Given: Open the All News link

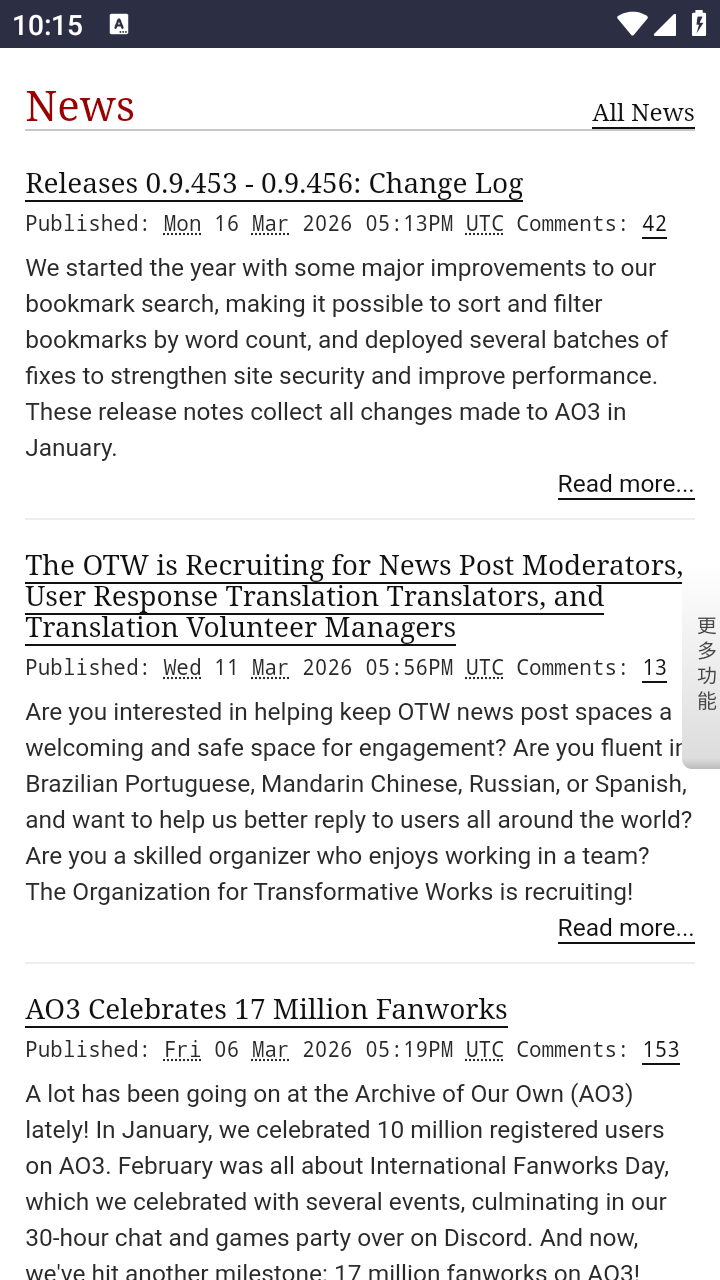Looking at the screenshot, I should (x=643, y=113).
